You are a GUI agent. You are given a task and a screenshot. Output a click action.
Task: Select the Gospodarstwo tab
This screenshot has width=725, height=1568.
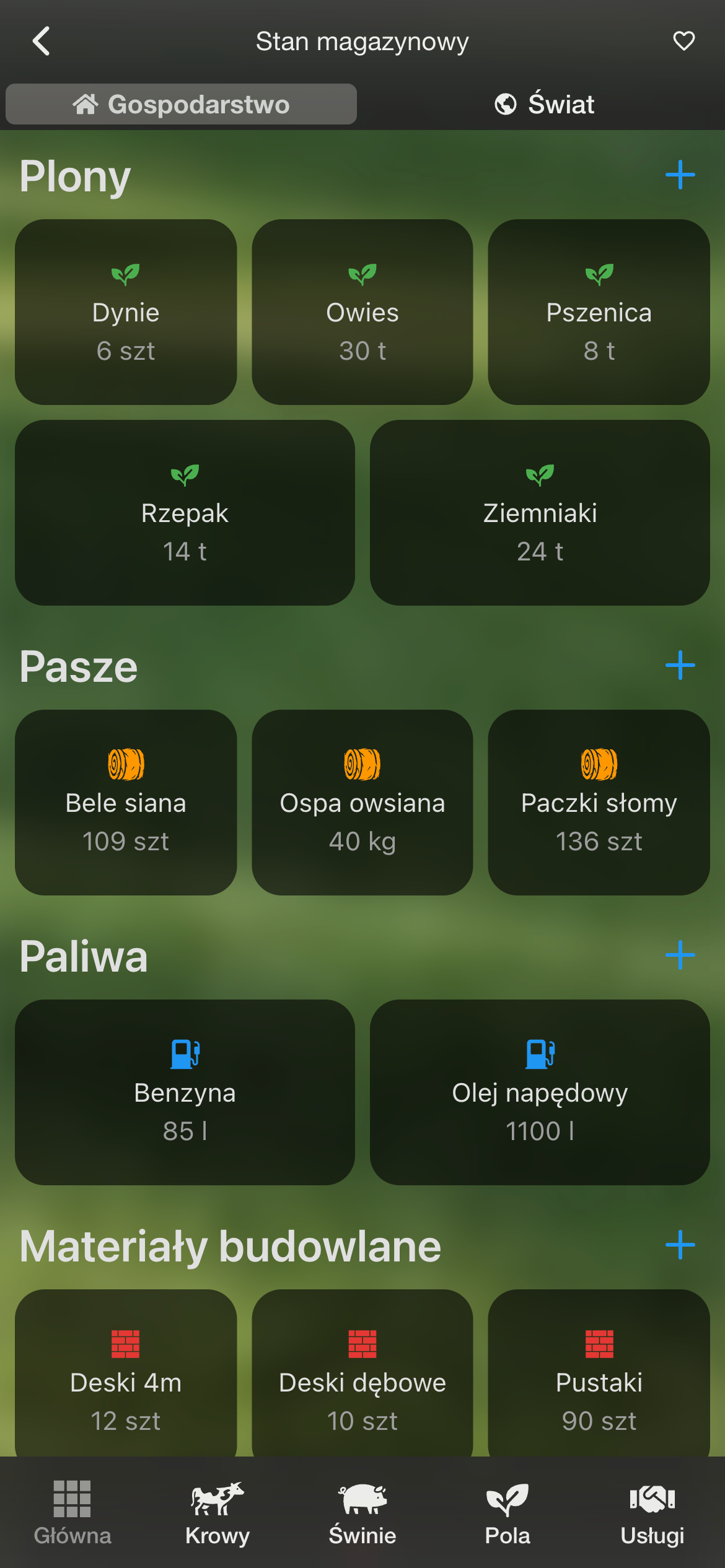click(181, 104)
